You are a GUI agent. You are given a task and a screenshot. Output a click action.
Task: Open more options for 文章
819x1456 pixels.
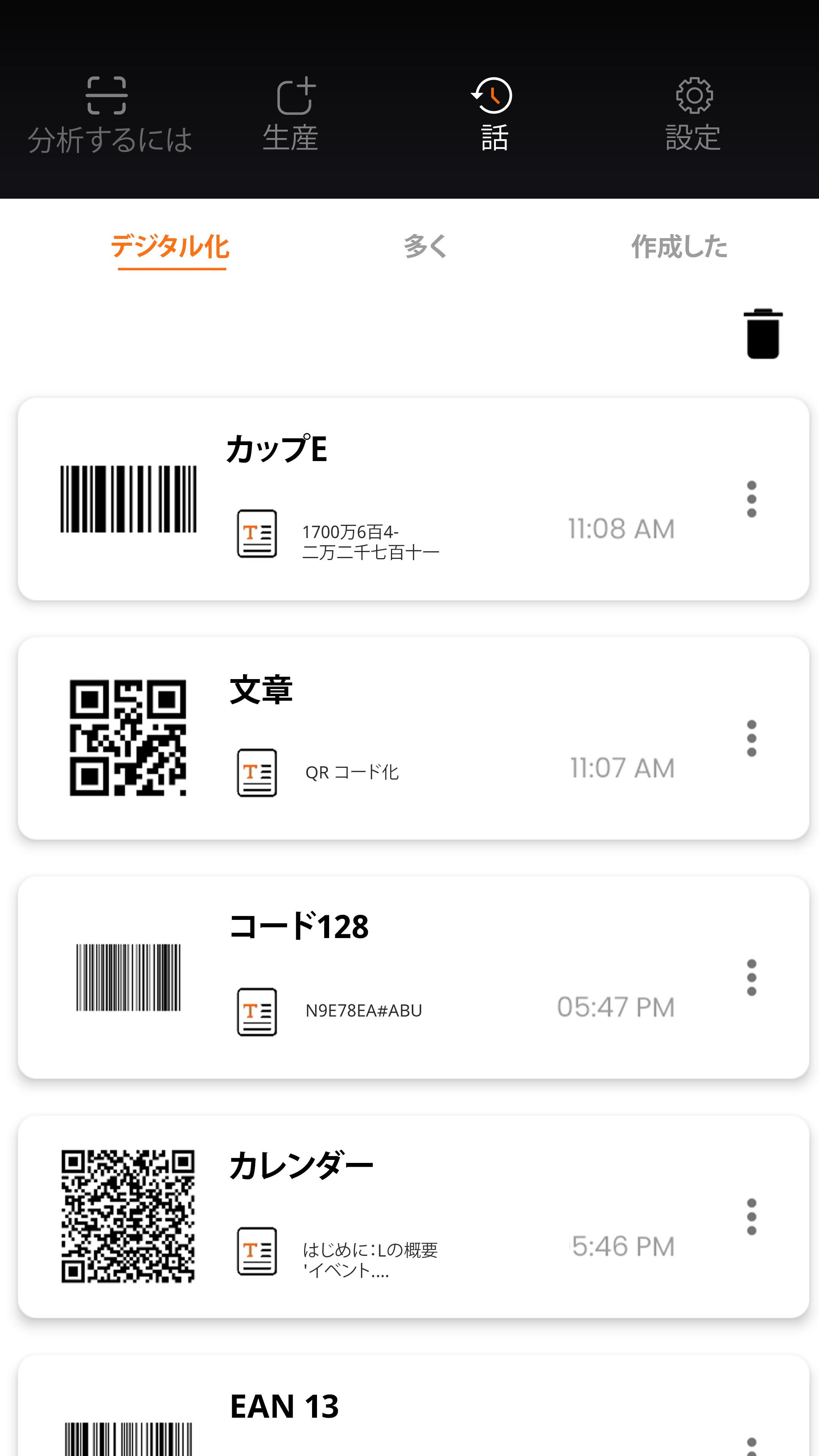tap(751, 738)
